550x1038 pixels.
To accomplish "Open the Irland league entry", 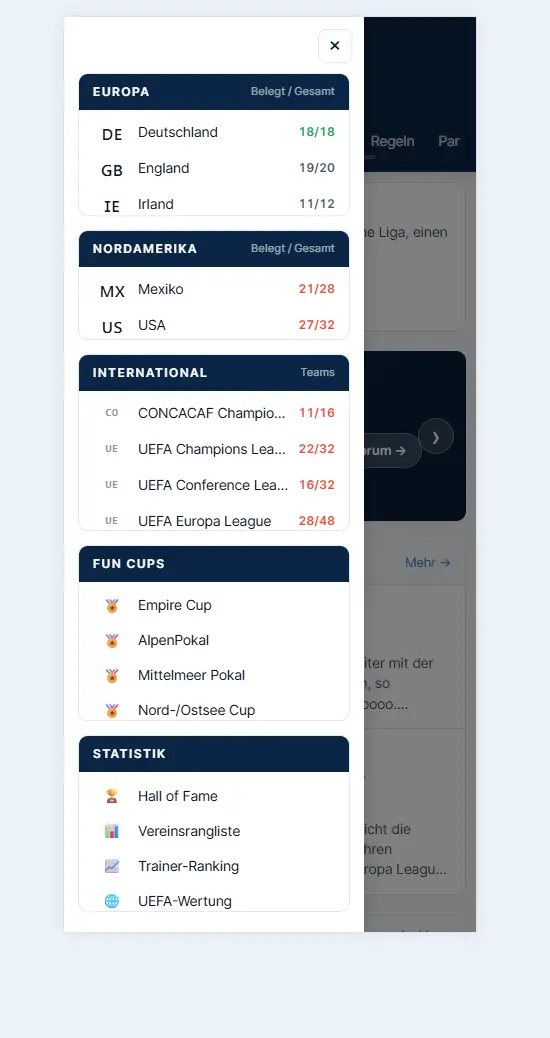I will point(214,203).
